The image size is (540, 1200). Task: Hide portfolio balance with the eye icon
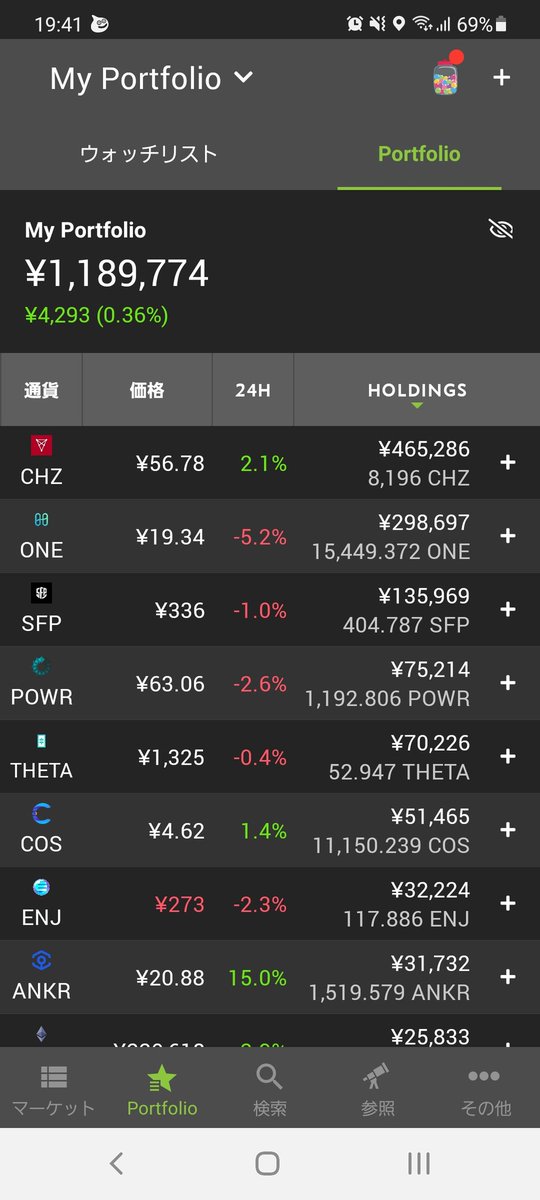coord(501,230)
